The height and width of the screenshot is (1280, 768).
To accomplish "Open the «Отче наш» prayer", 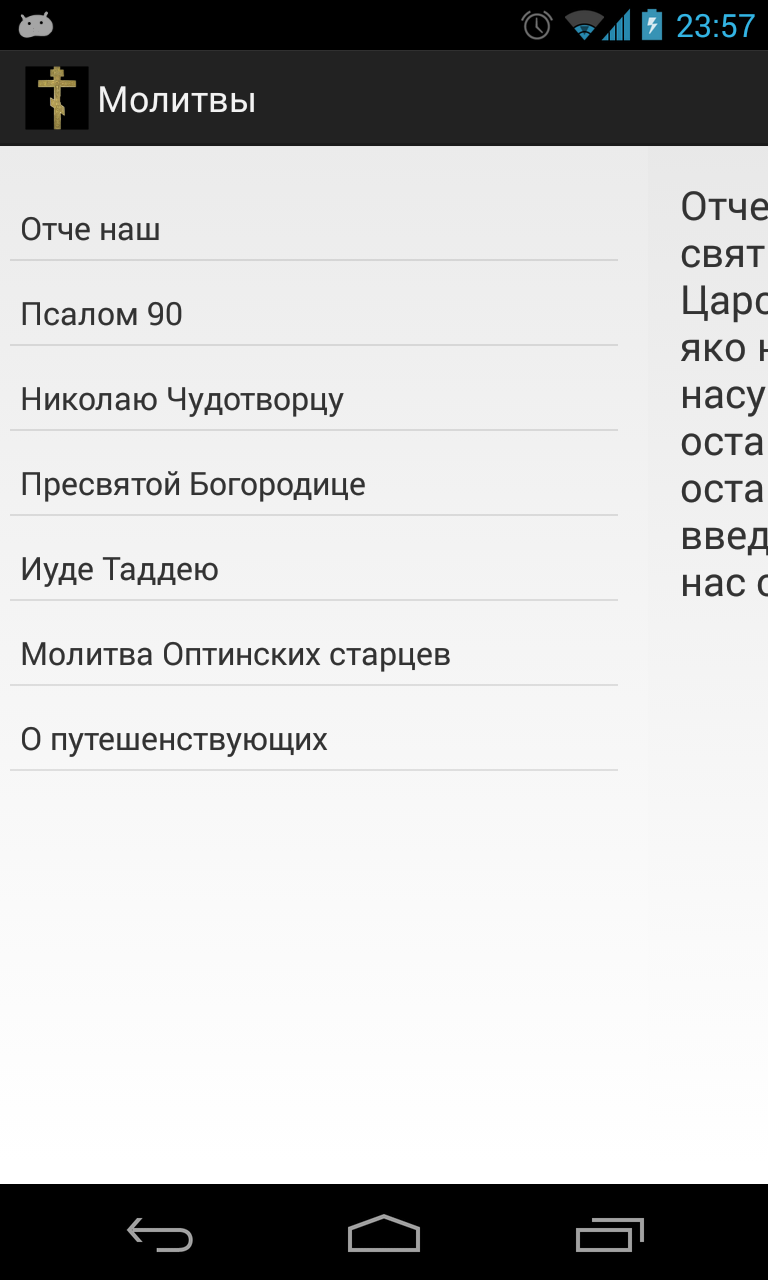I will click(x=314, y=230).
